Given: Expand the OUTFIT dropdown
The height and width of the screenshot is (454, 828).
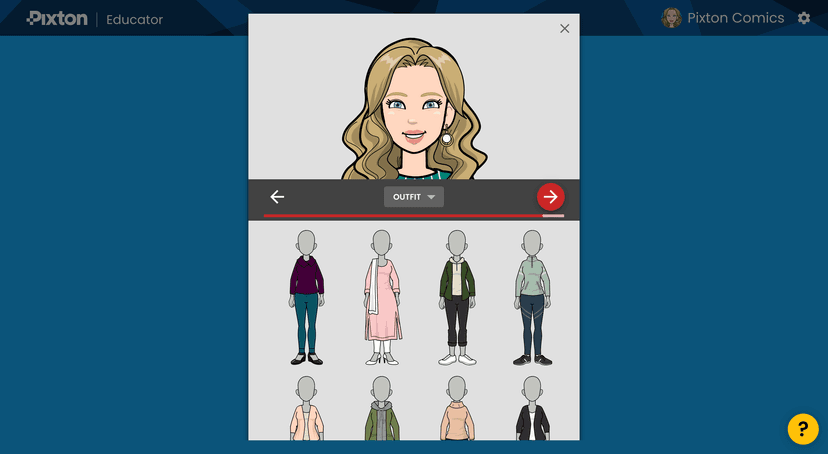Looking at the screenshot, I should click(x=413, y=197).
